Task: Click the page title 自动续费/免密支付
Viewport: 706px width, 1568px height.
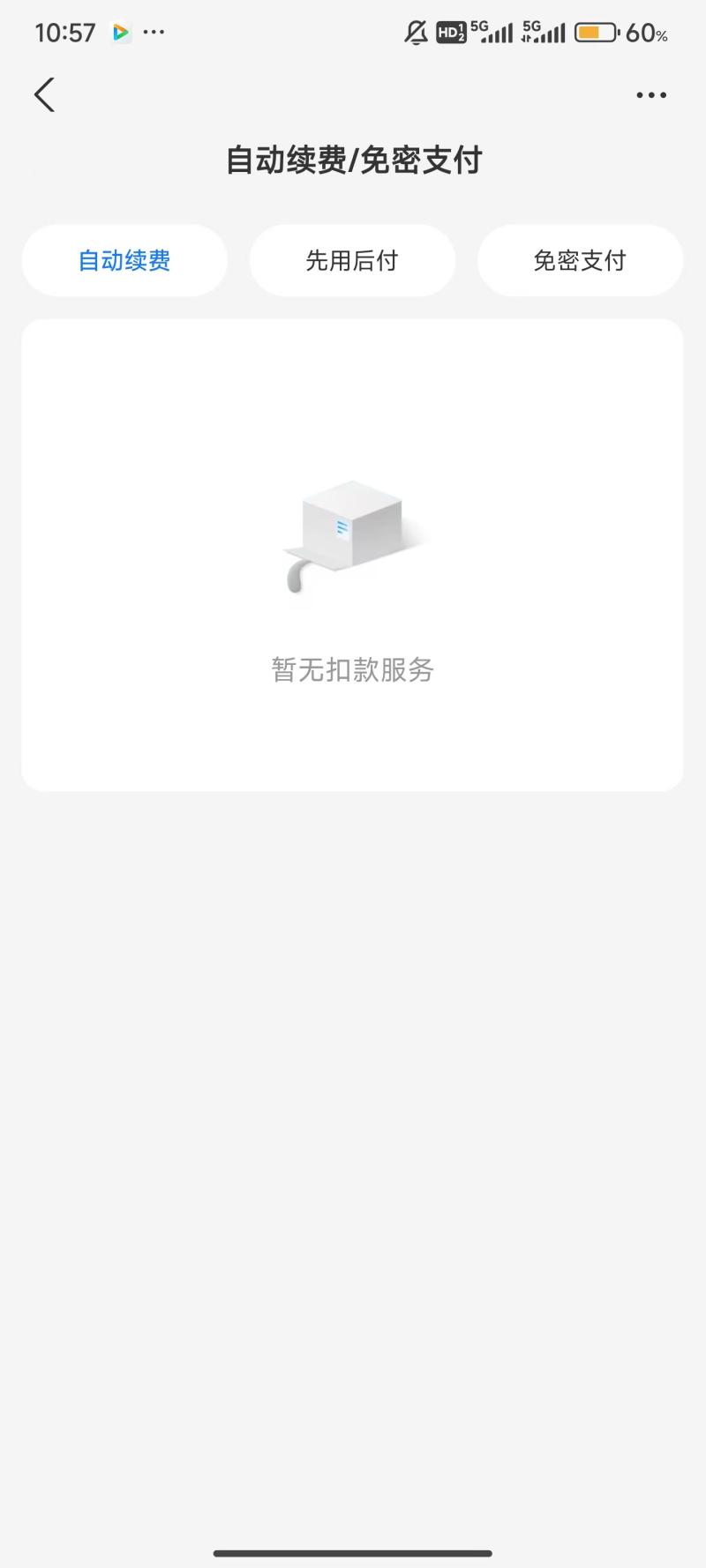Action: click(353, 161)
